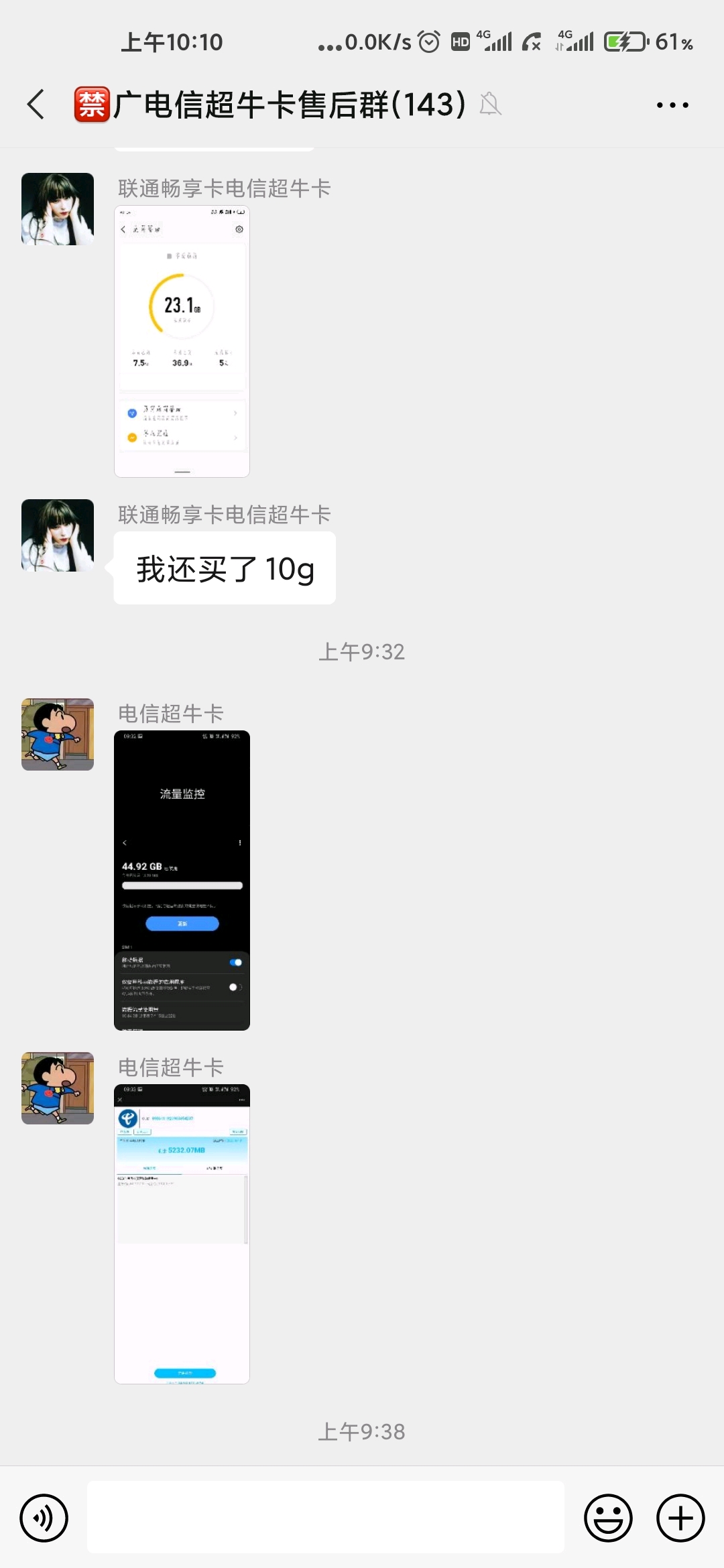Tap the message input field
The width and height of the screenshot is (724, 1568).
[x=326, y=1518]
